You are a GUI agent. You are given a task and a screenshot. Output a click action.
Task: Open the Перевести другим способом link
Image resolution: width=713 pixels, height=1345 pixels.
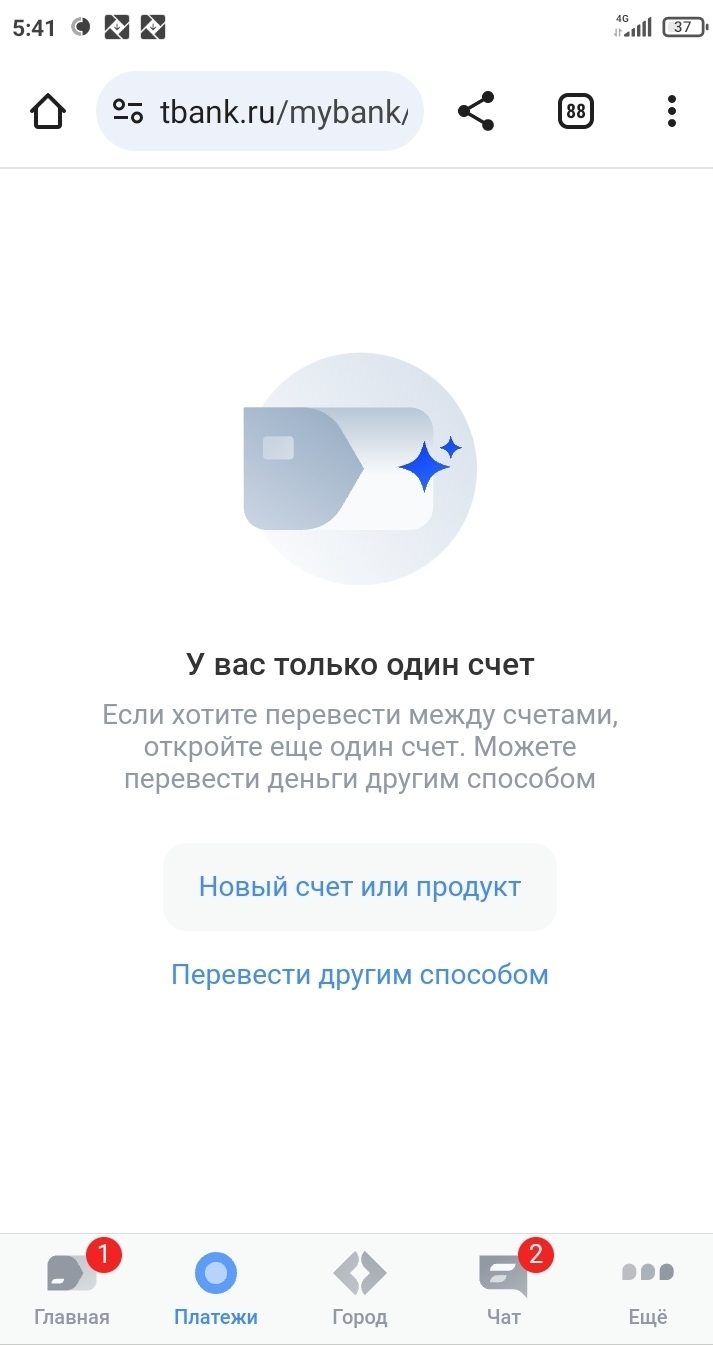tap(359, 974)
